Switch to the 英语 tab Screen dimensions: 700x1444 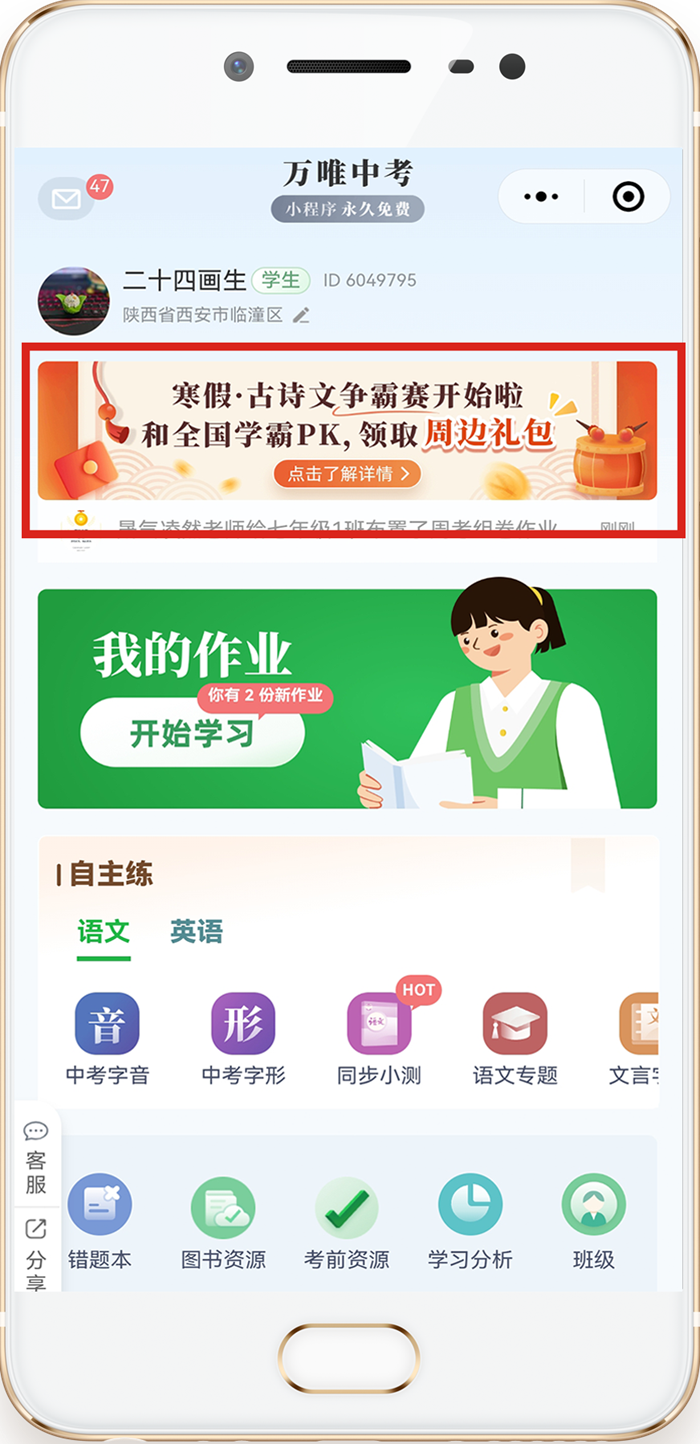pyautogui.click(x=196, y=932)
